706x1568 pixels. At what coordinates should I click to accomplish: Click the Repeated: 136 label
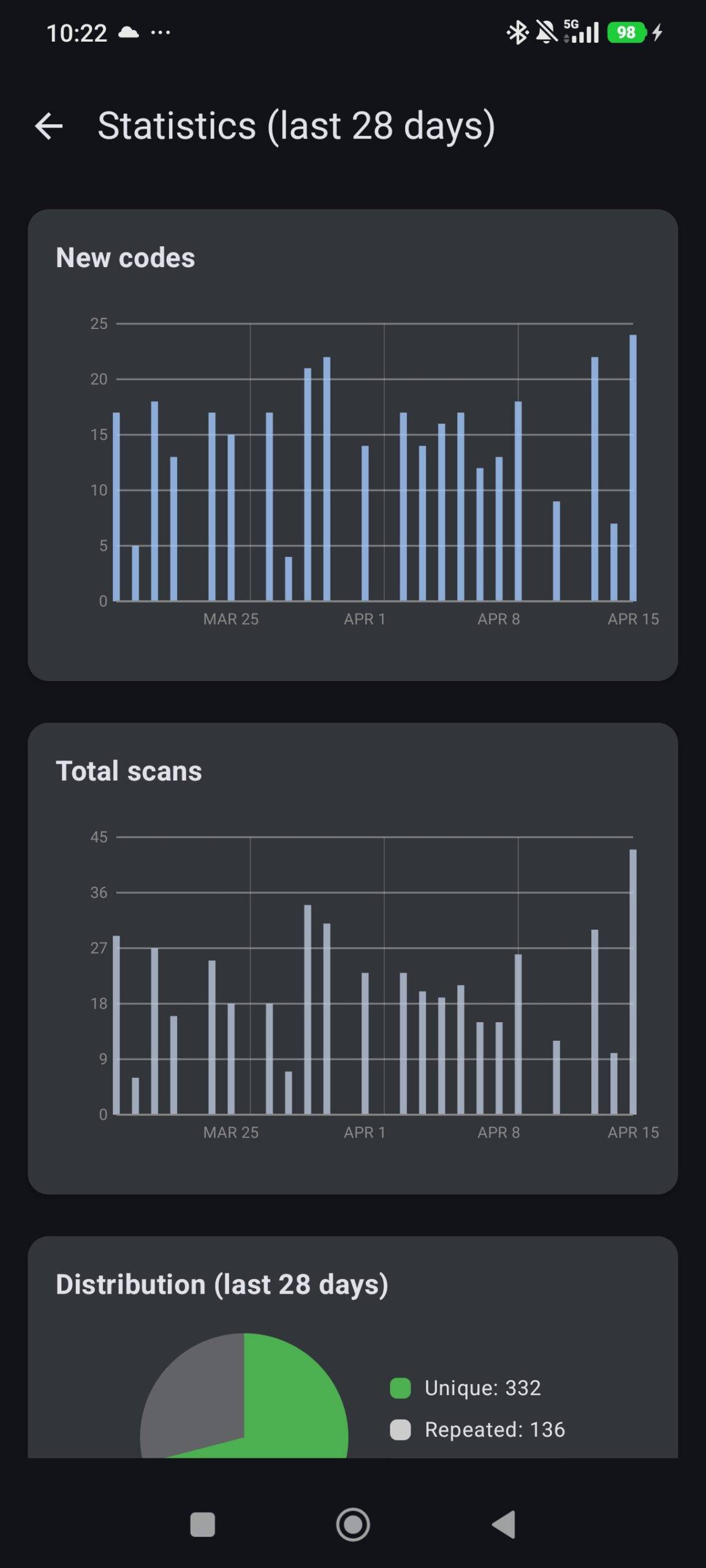[495, 1429]
